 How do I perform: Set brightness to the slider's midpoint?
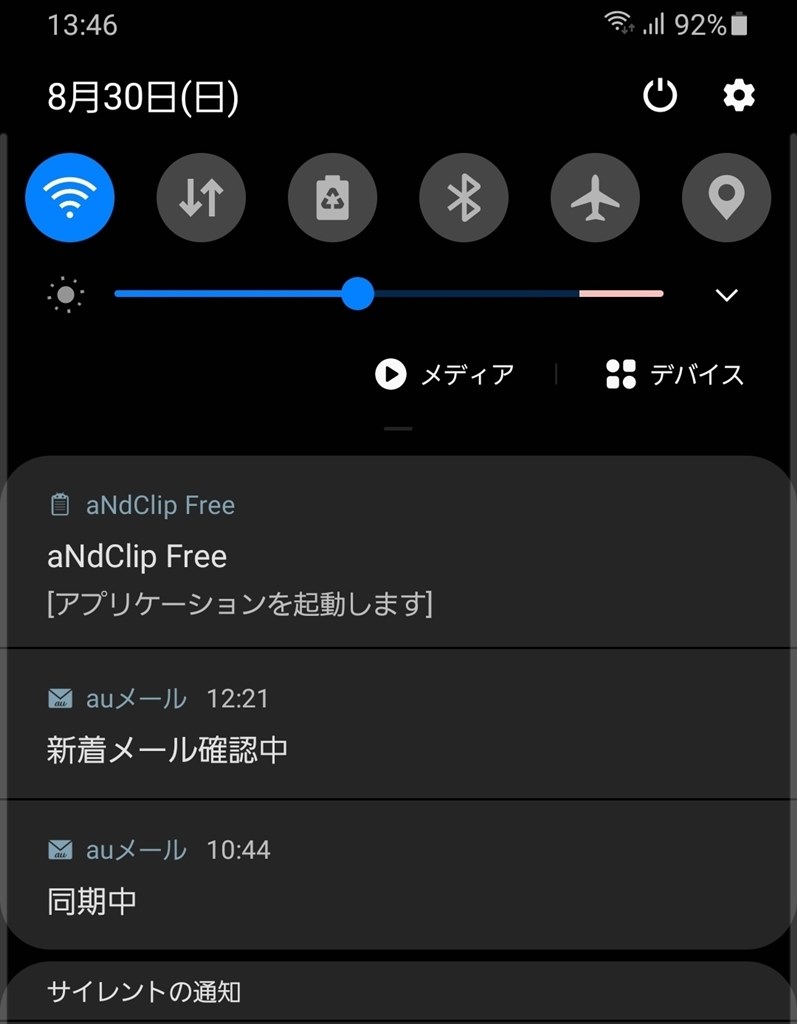[x=389, y=294]
